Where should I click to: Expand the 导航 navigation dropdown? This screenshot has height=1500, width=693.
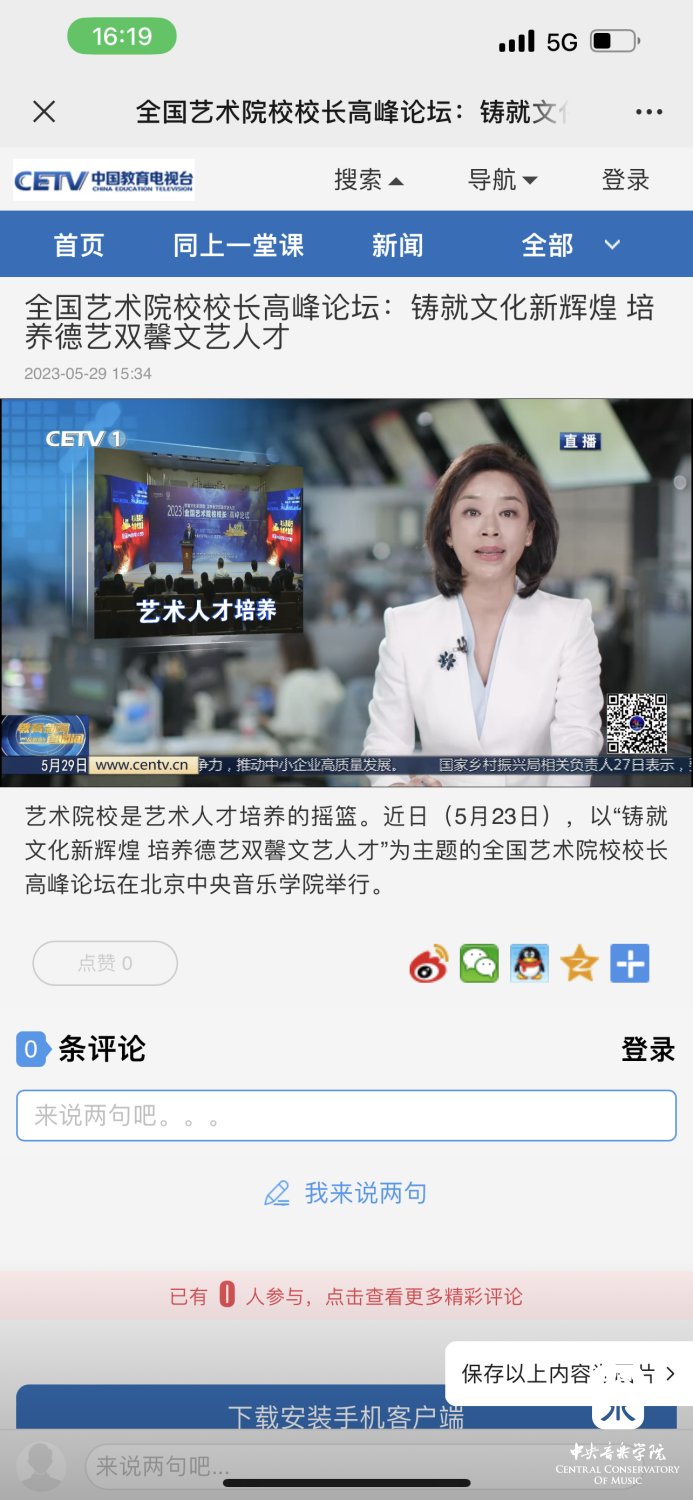pos(502,180)
